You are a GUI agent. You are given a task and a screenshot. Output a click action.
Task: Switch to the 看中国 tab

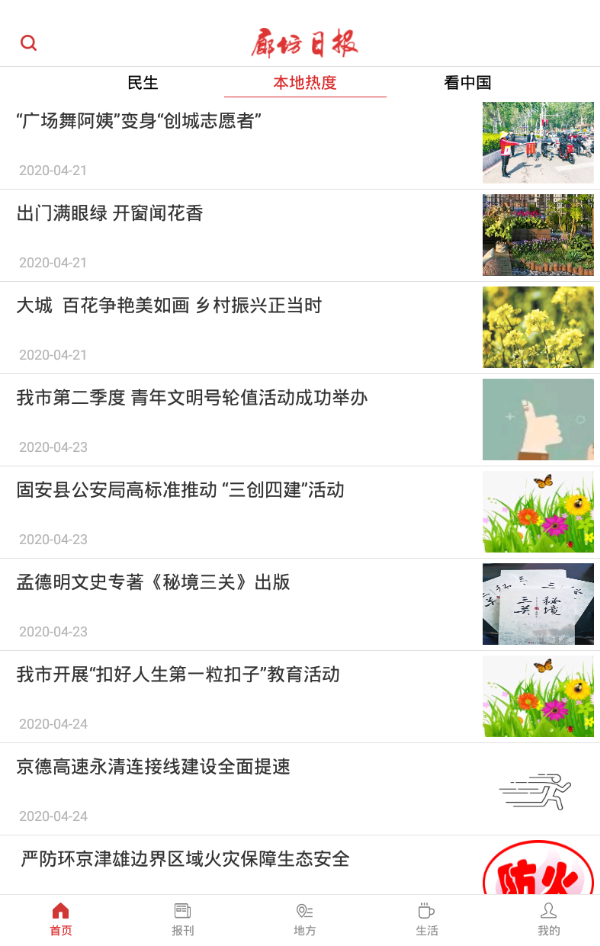tap(467, 82)
